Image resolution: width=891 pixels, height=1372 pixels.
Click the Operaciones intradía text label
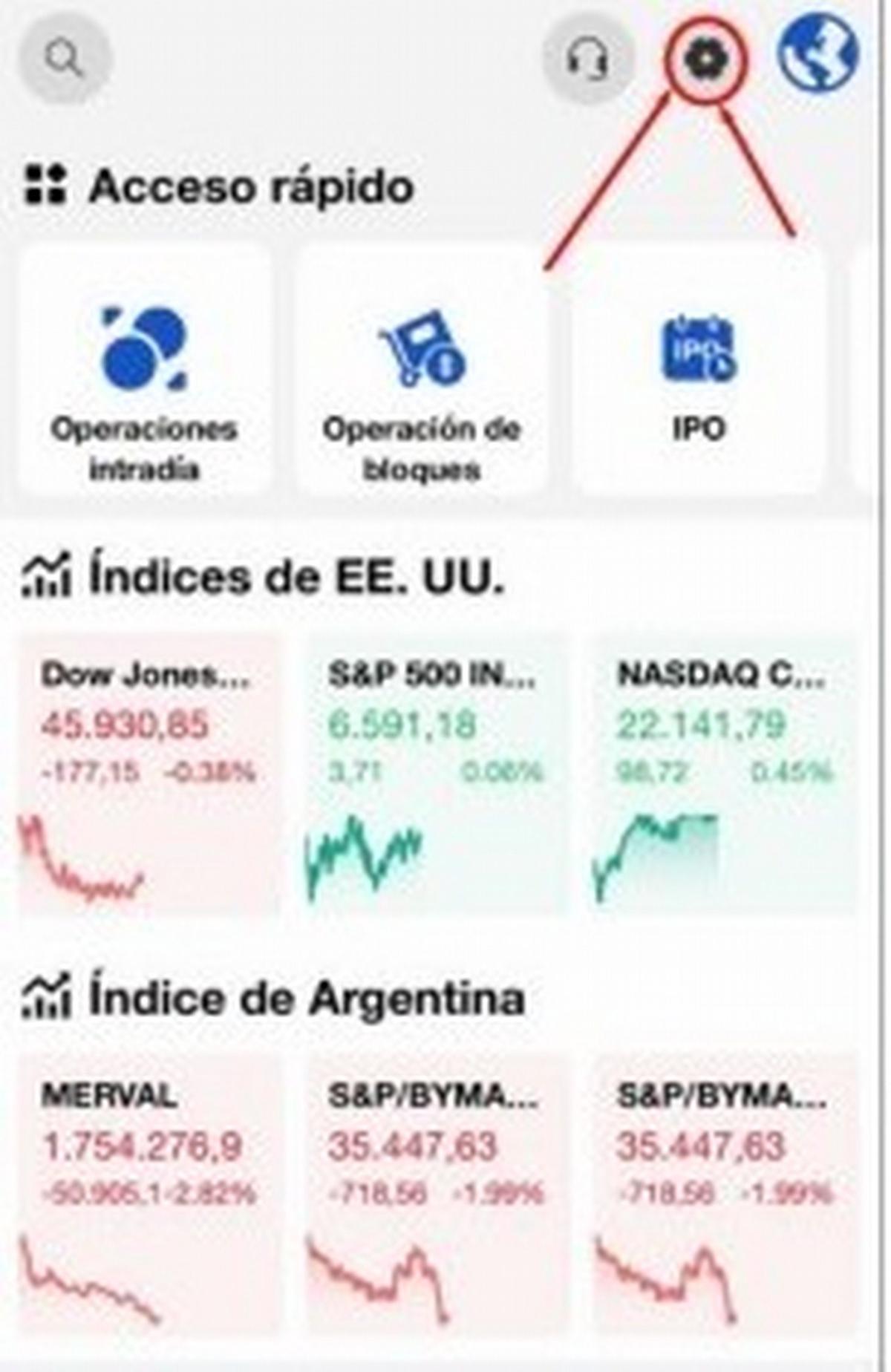[x=146, y=445]
